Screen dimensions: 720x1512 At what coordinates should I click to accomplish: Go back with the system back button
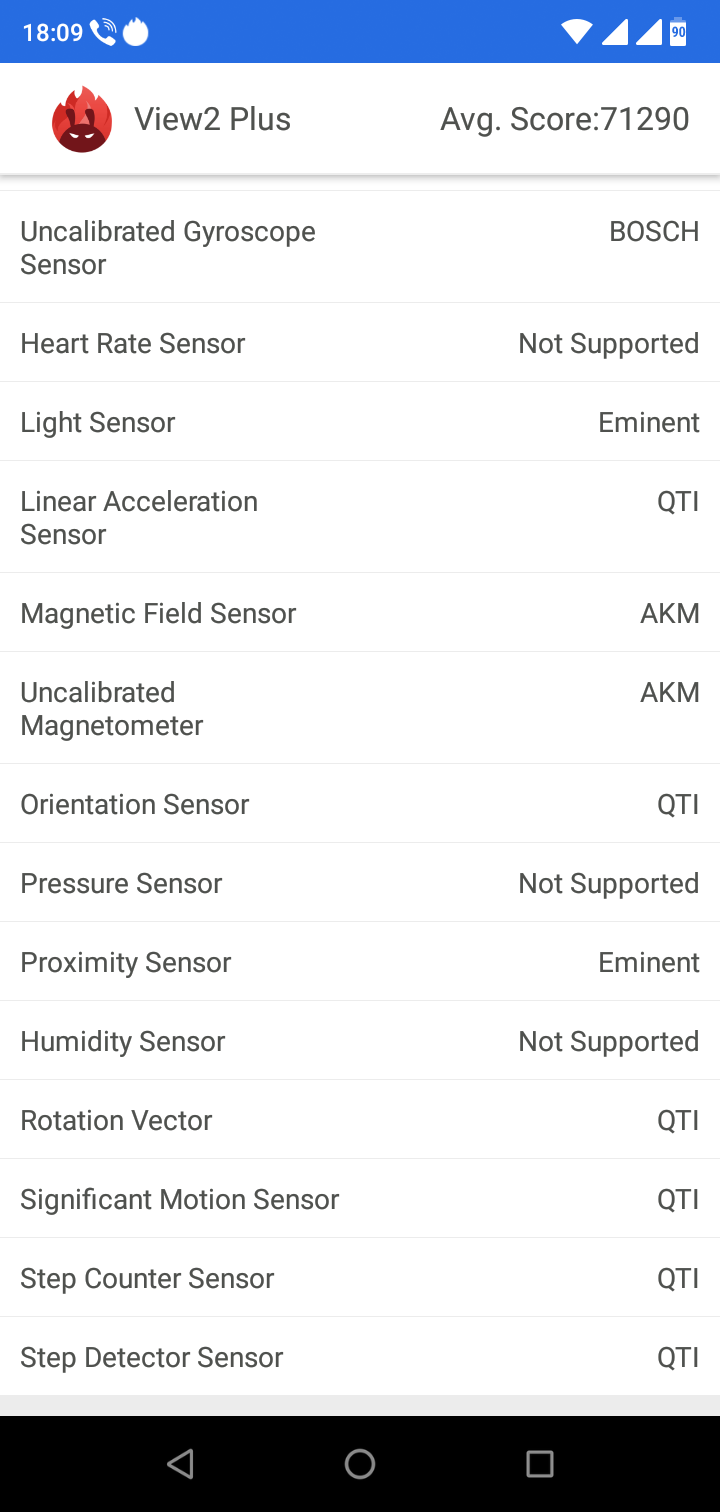pos(180,1464)
